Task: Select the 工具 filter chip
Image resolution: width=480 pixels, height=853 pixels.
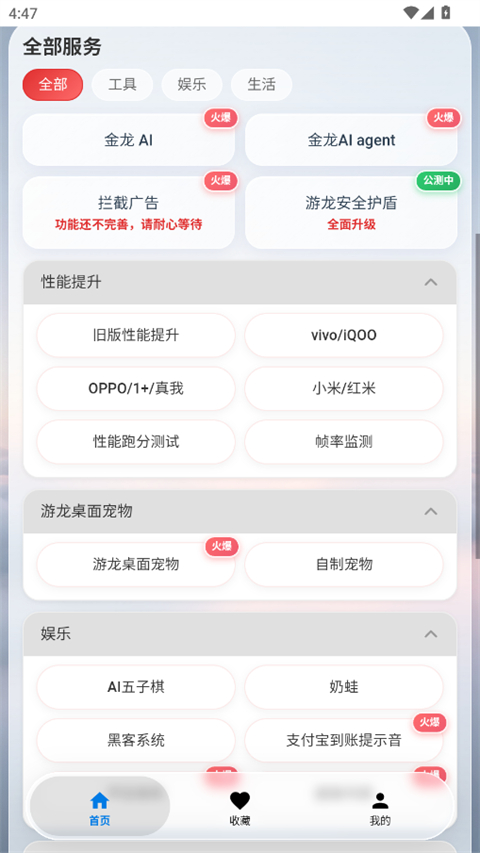Action: [x=122, y=85]
